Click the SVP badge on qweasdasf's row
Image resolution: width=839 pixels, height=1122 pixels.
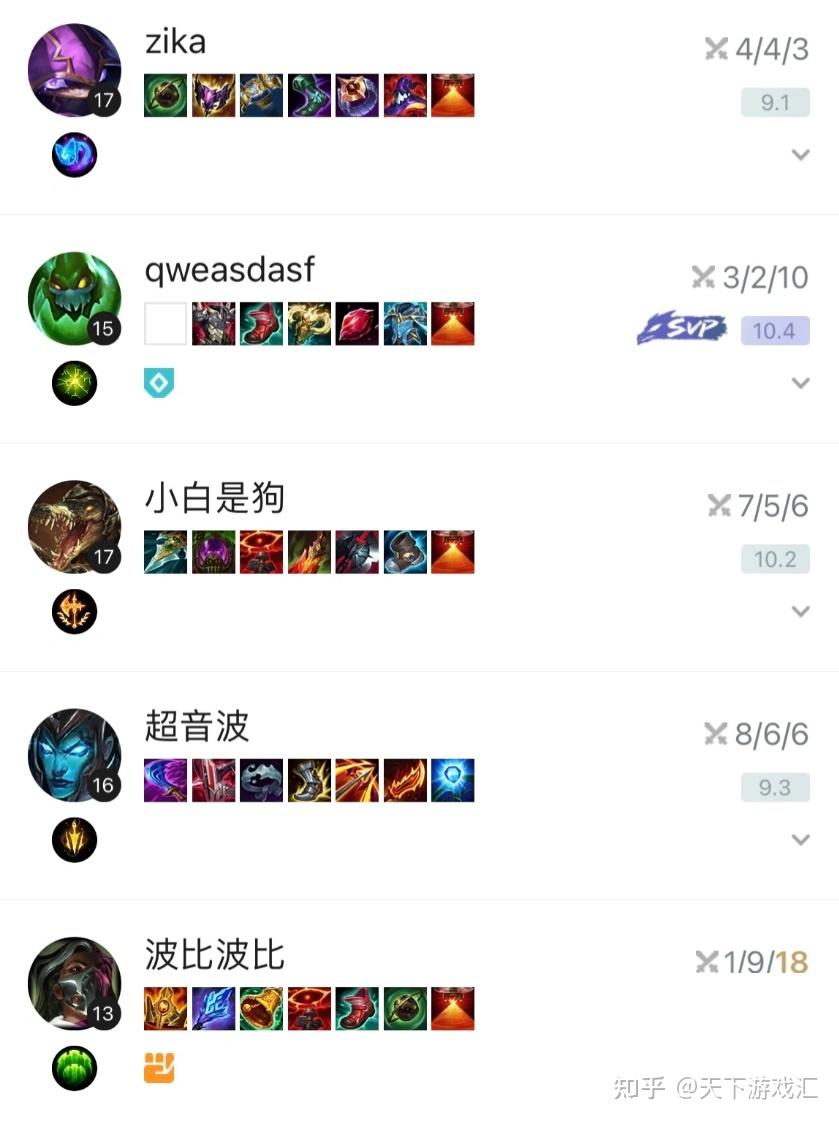pos(682,327)
